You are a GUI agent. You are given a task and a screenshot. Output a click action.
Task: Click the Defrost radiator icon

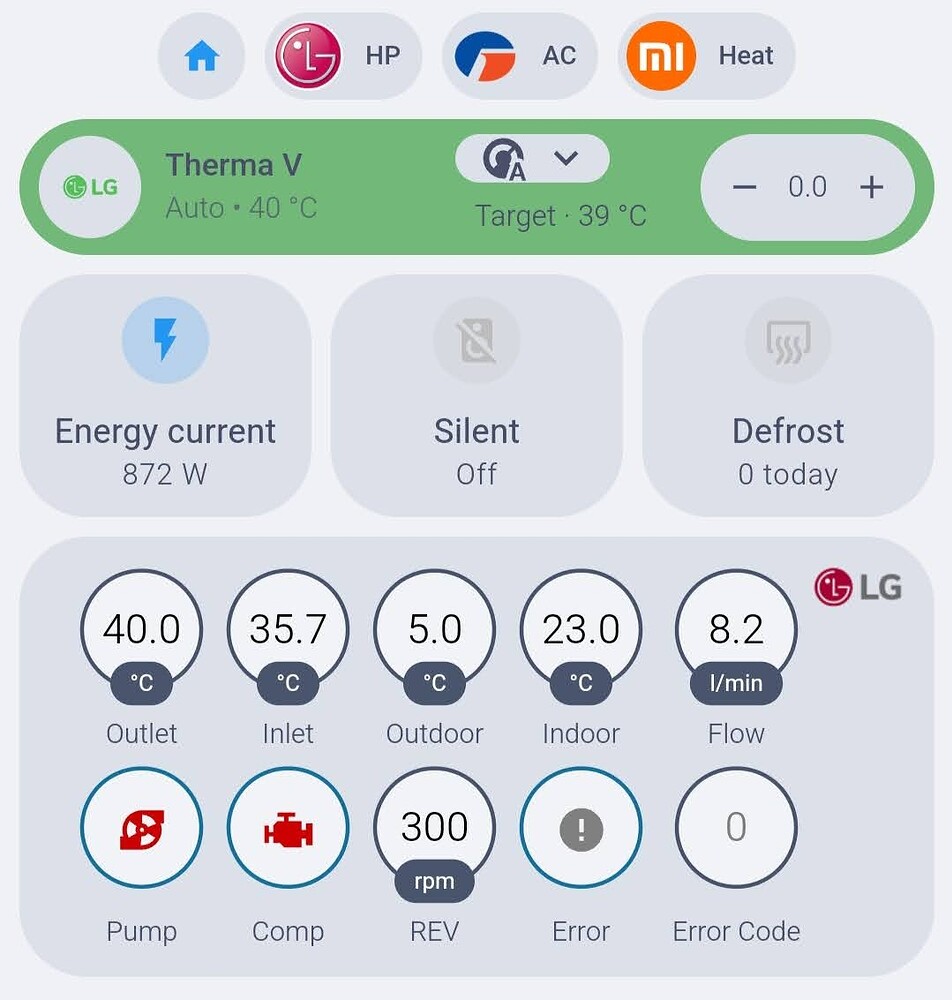point(788,340)
